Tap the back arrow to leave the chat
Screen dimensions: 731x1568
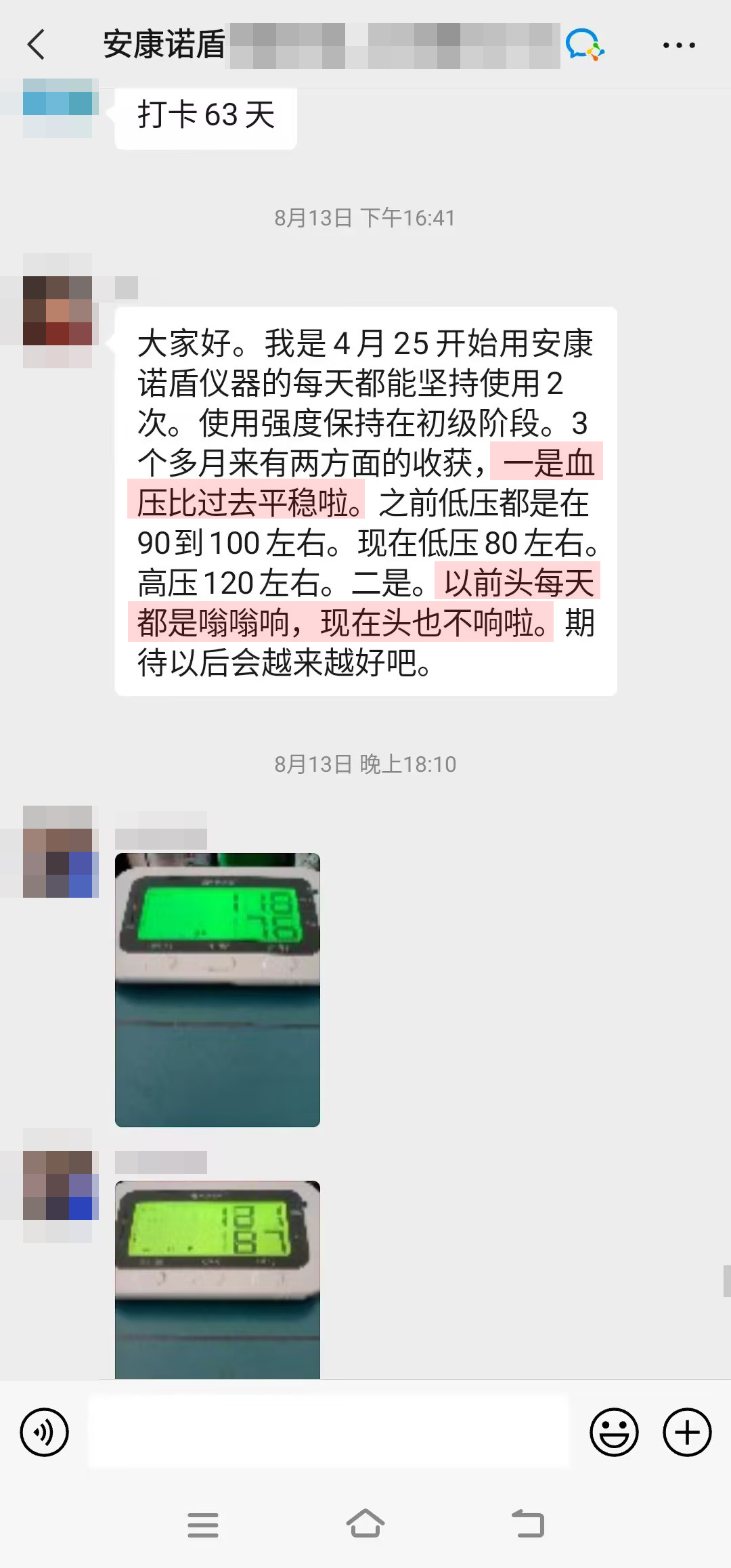tap(35, 44)
